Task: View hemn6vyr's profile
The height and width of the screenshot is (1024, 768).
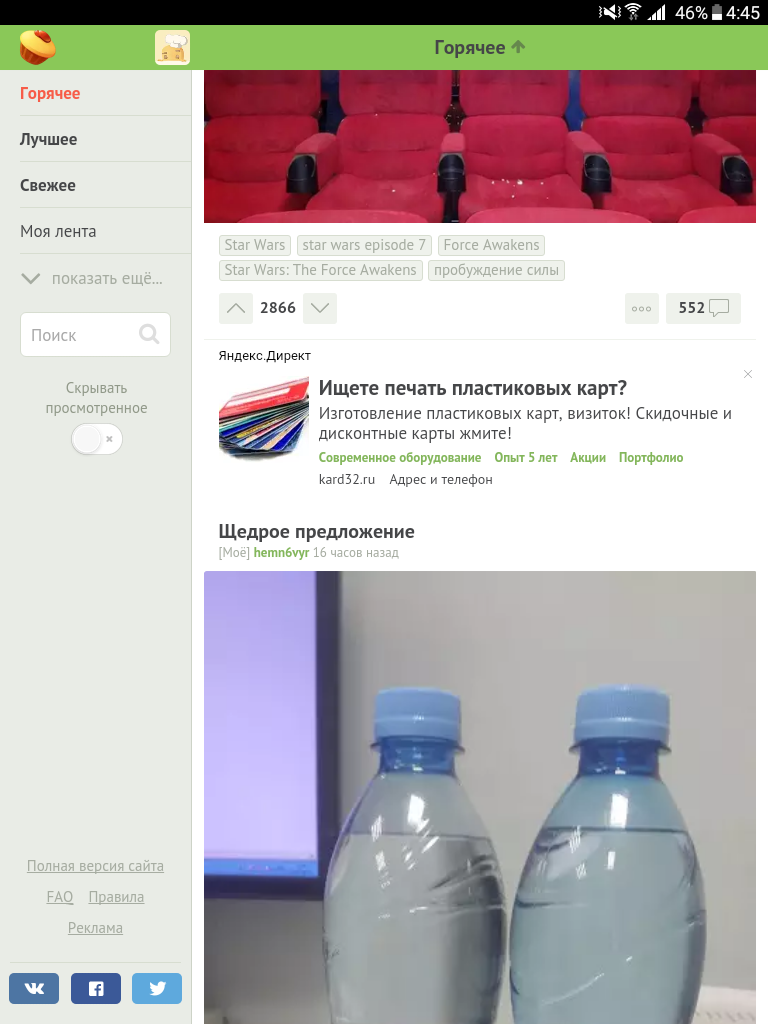Action: pyautogui.click(x=281, y=553)
